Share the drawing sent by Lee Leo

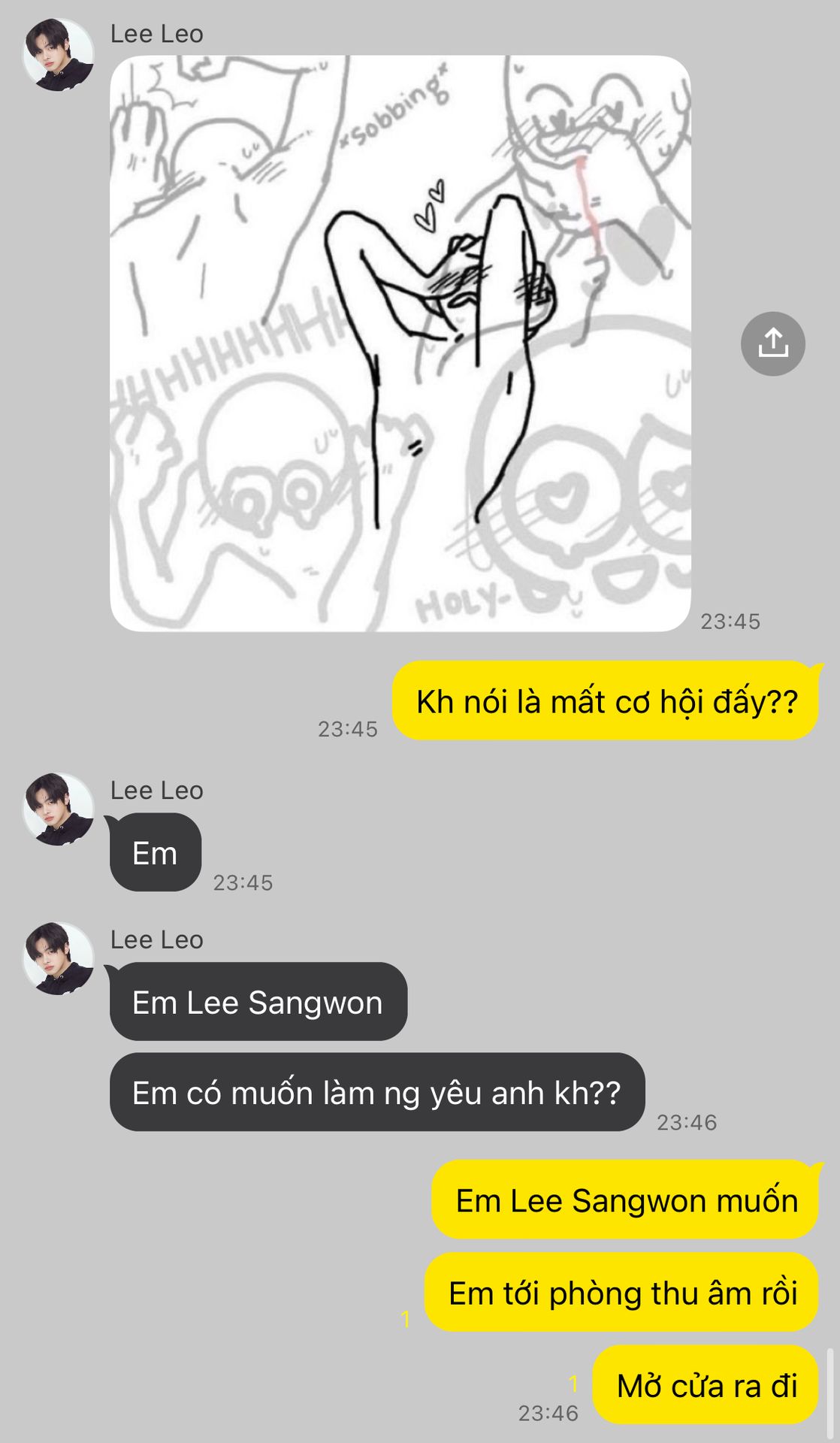(772, 343)
